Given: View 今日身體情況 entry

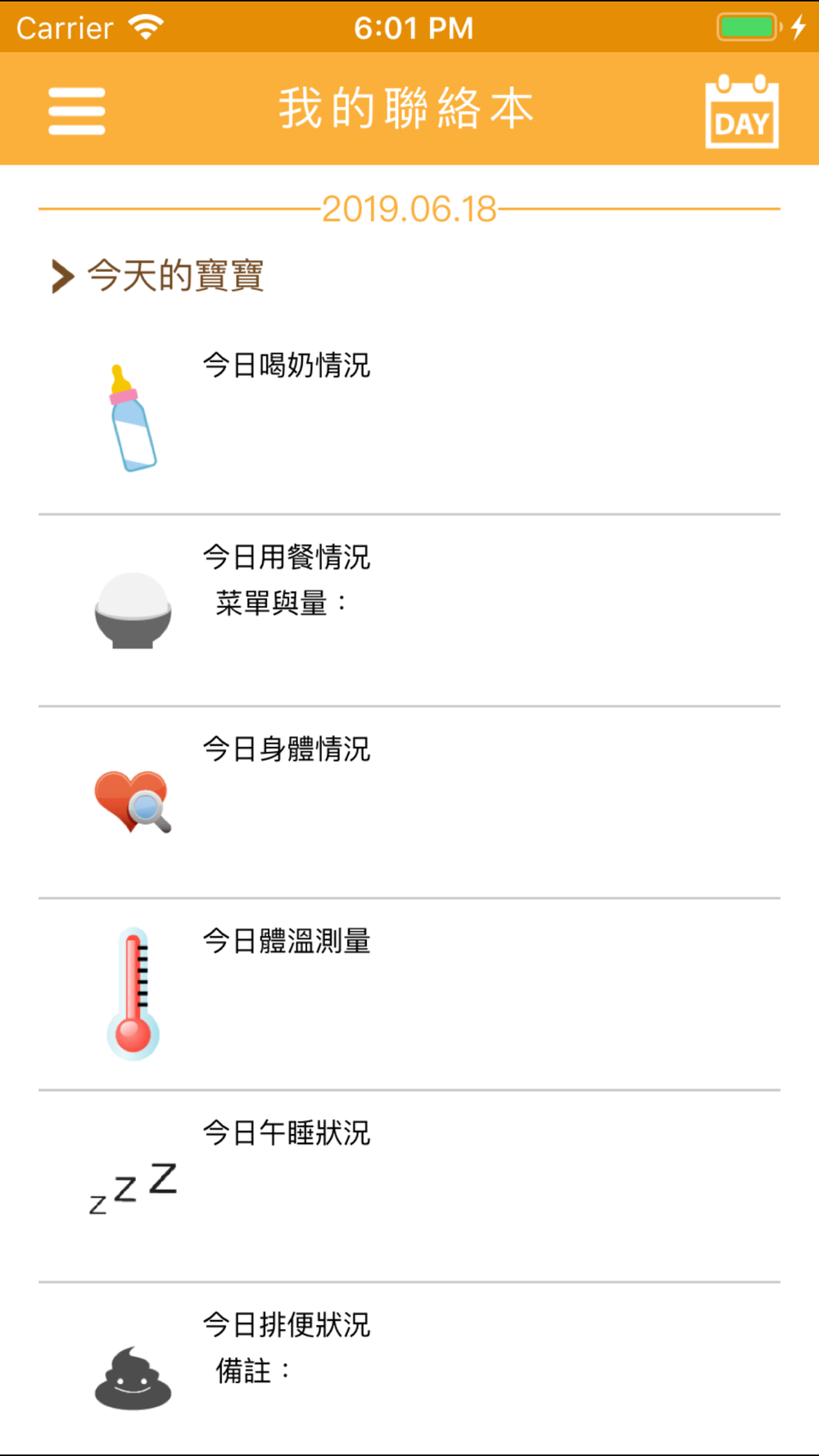Looking at the screenshot, I should (409, 803).
